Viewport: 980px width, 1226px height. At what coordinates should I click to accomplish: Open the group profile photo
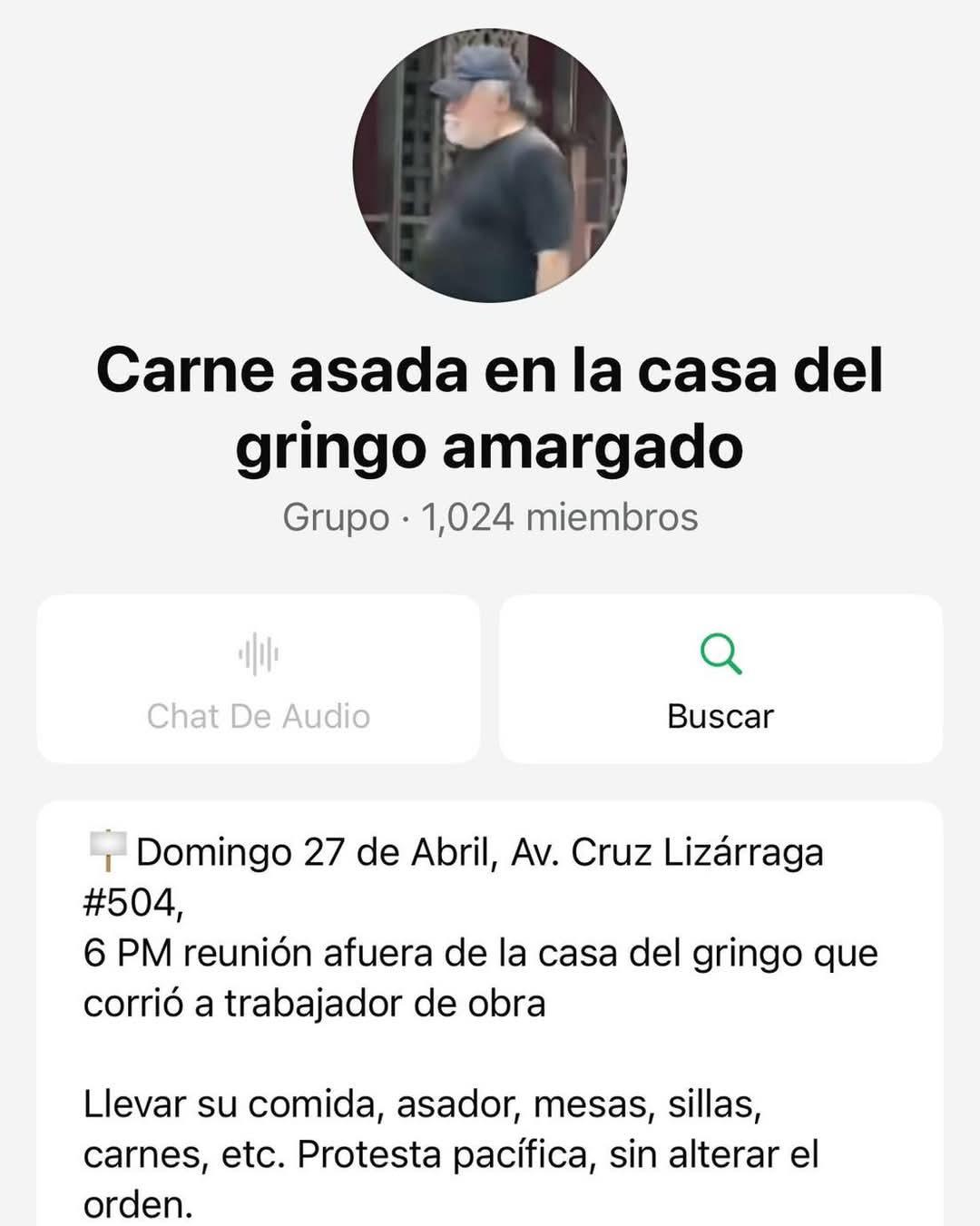(x=489, y=166)
